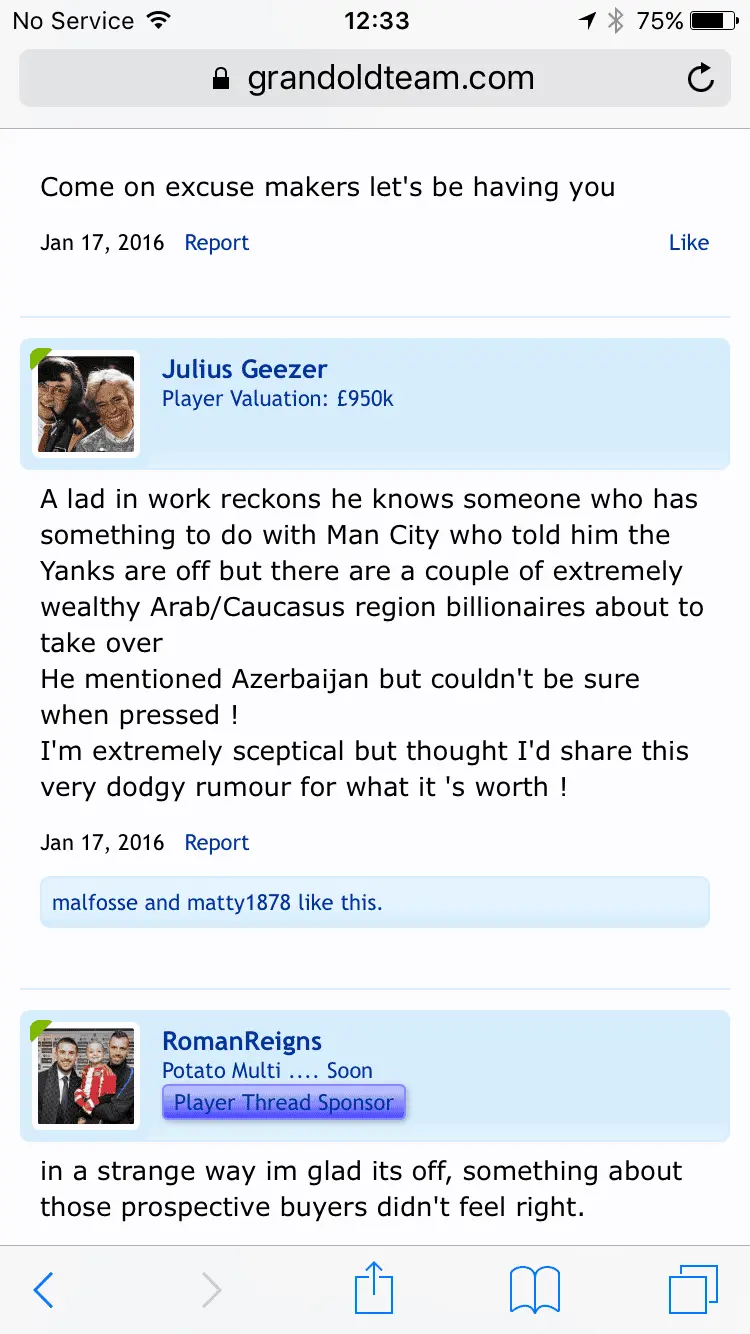Tap the Player Thread Sponsor badge
Image resolution: width=750 pixels, height=1334 pixels.
284,1103
